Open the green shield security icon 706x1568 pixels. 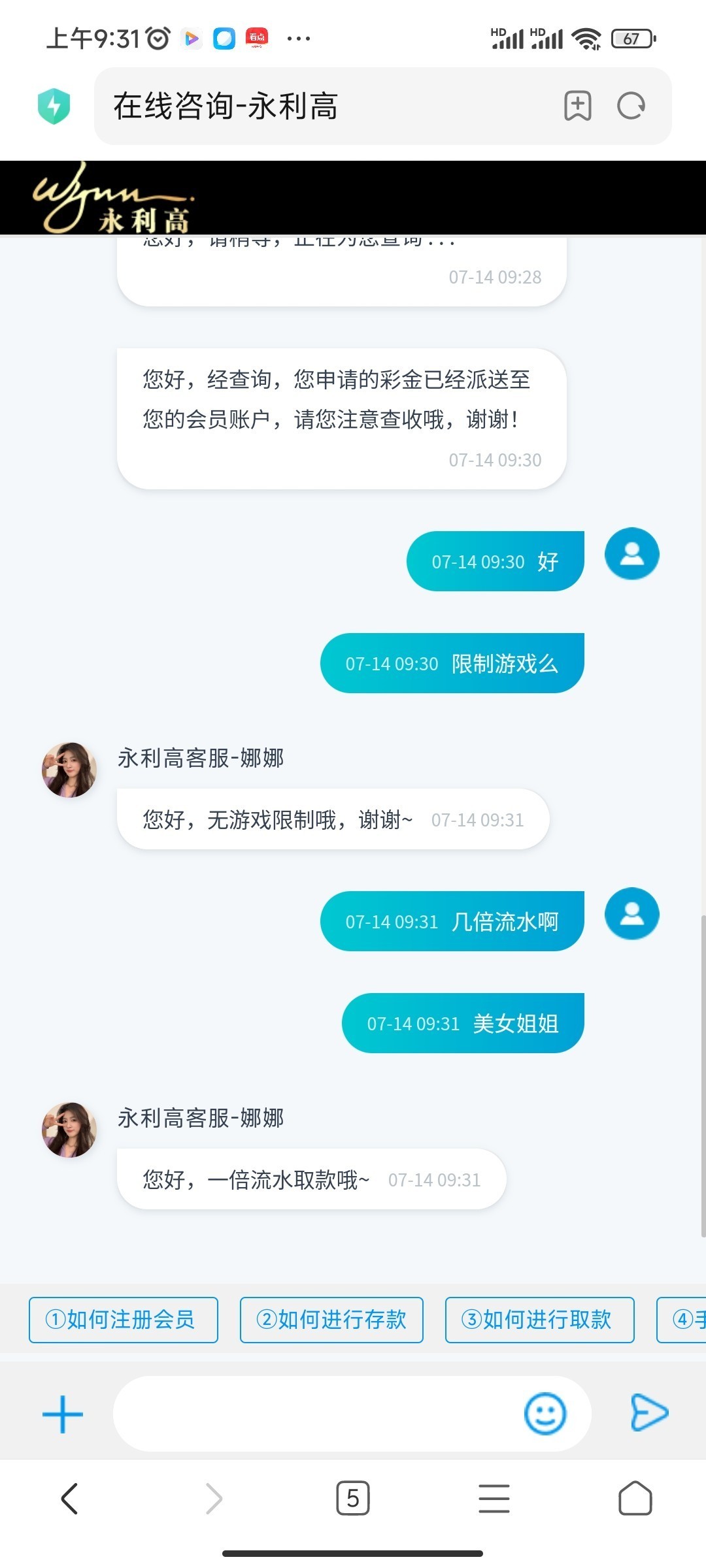click(54, 106)
